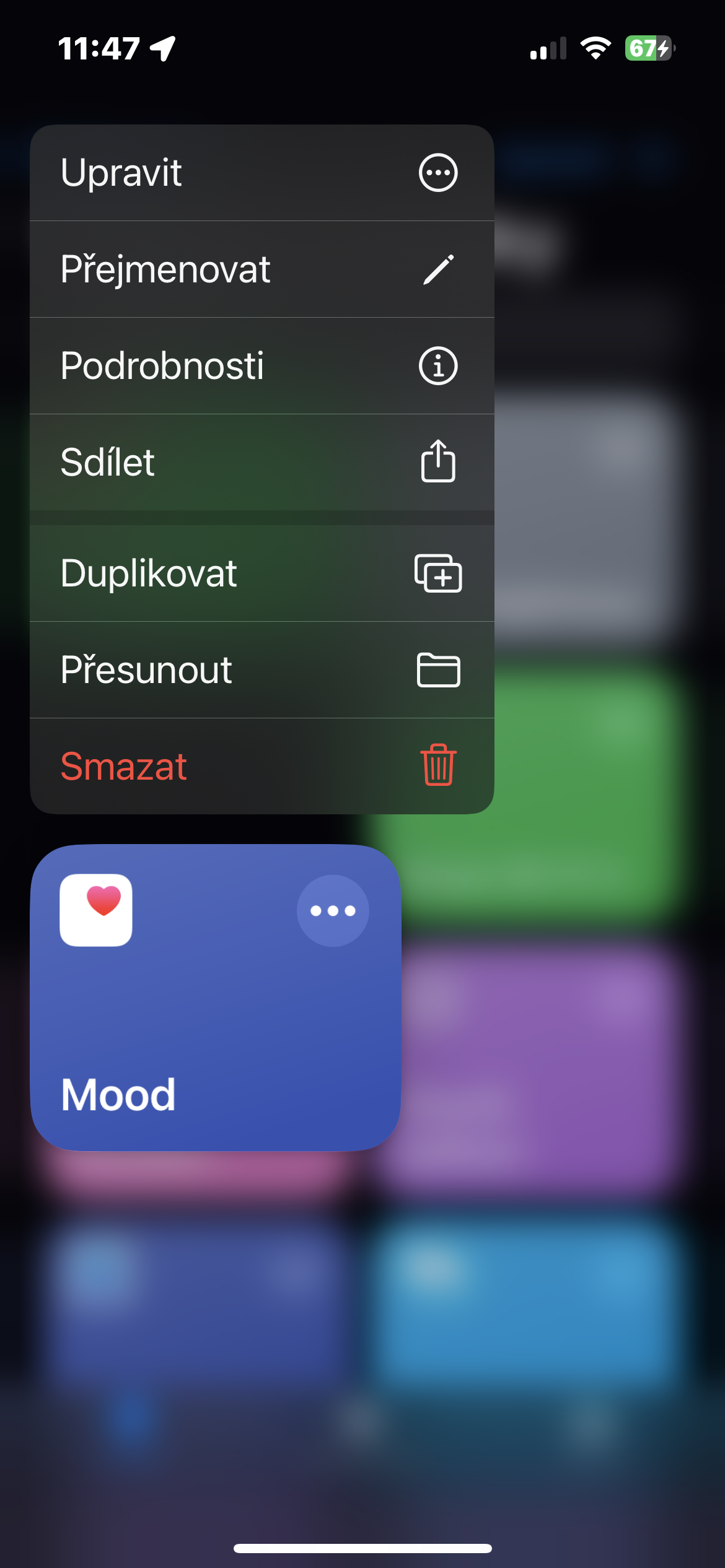Duplicate the shortcut with Duplikovat
Screen dimensions: 725x1568
click(261, 573)
